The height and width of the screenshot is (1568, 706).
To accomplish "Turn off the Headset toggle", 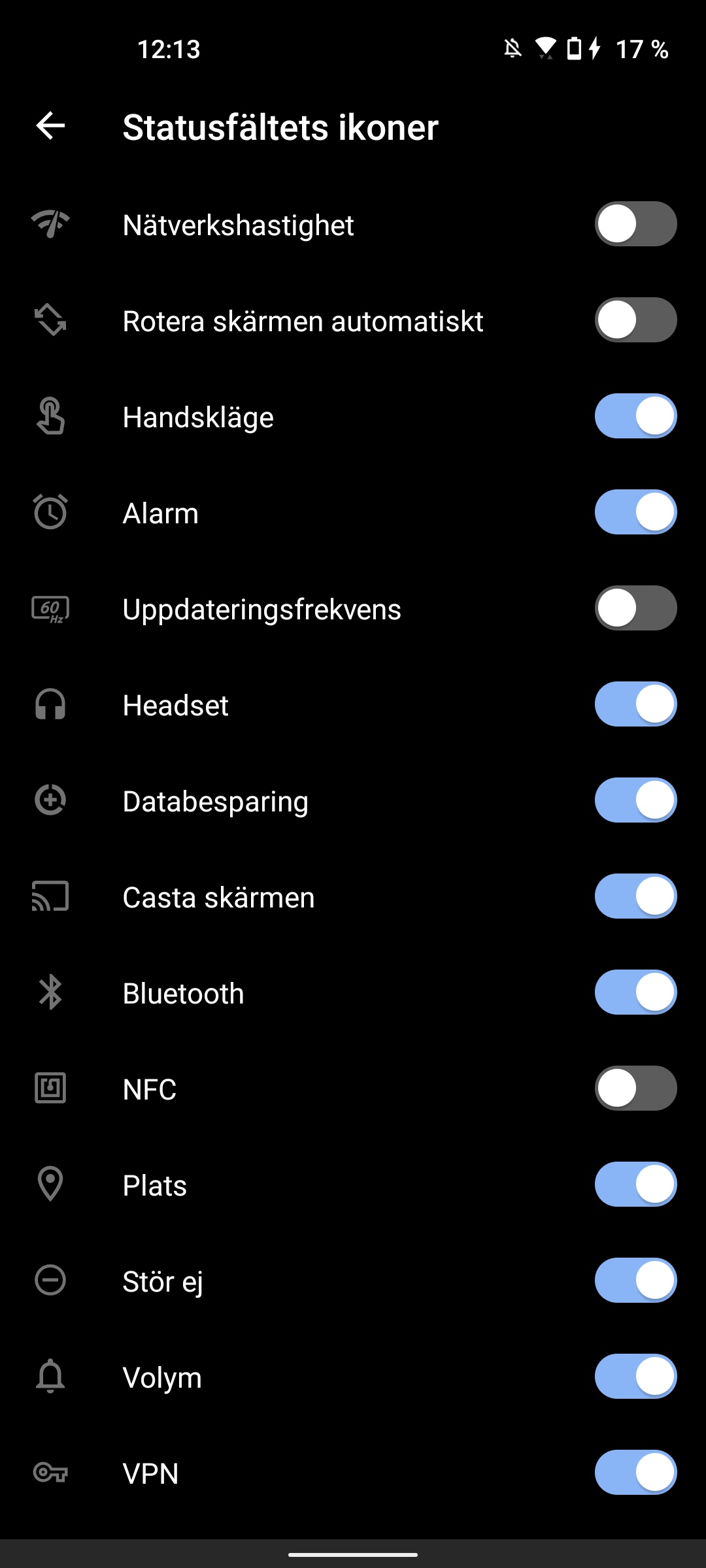I will pyautogui.click(x=635, y=704).
